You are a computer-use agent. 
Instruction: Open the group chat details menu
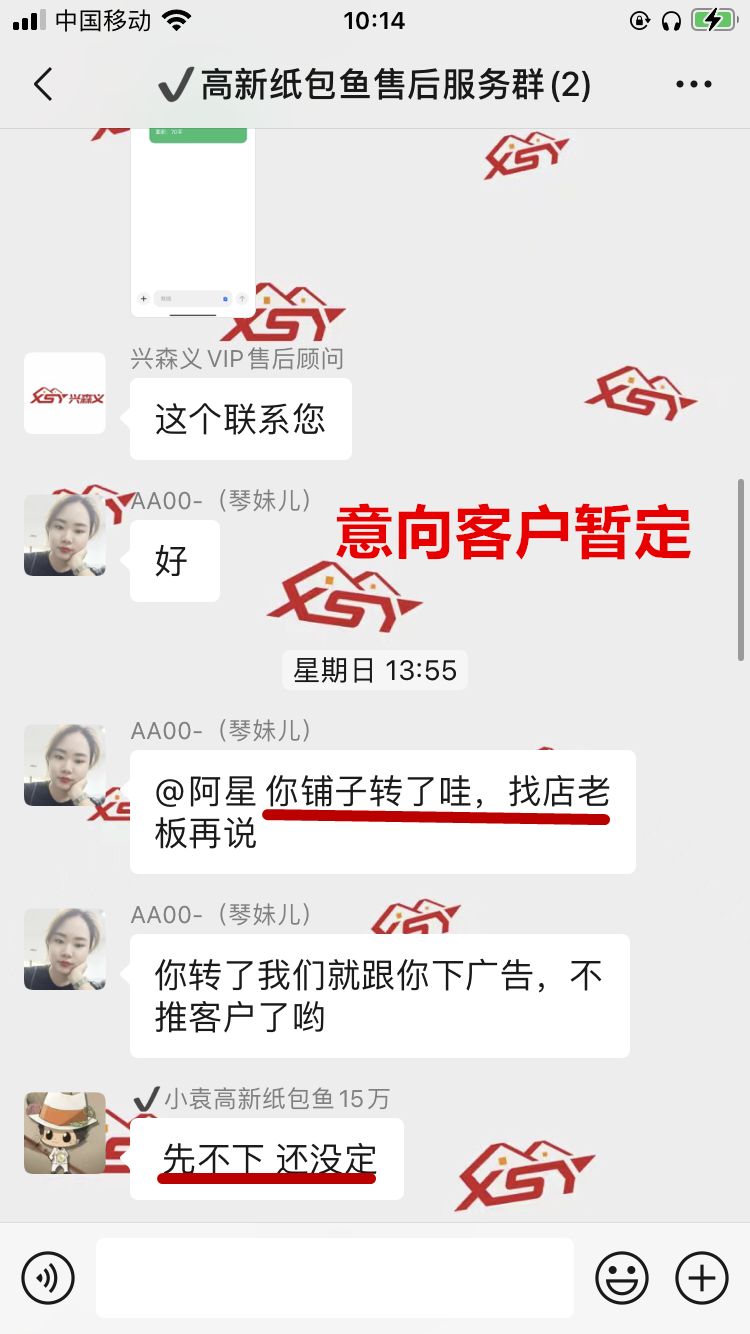coord(693,85)
